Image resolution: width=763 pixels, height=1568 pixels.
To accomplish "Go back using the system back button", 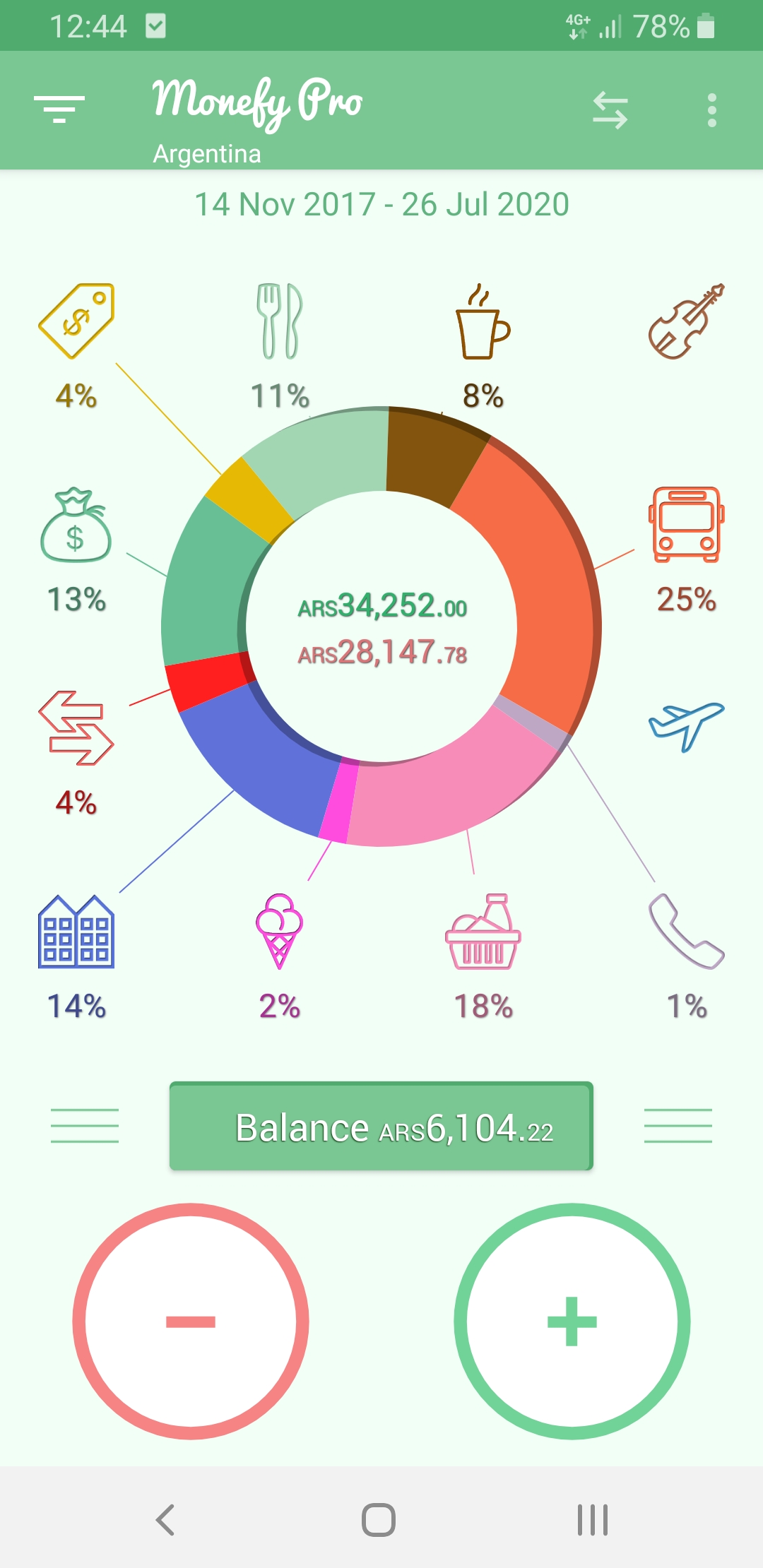I will [x=165, y=1520].
